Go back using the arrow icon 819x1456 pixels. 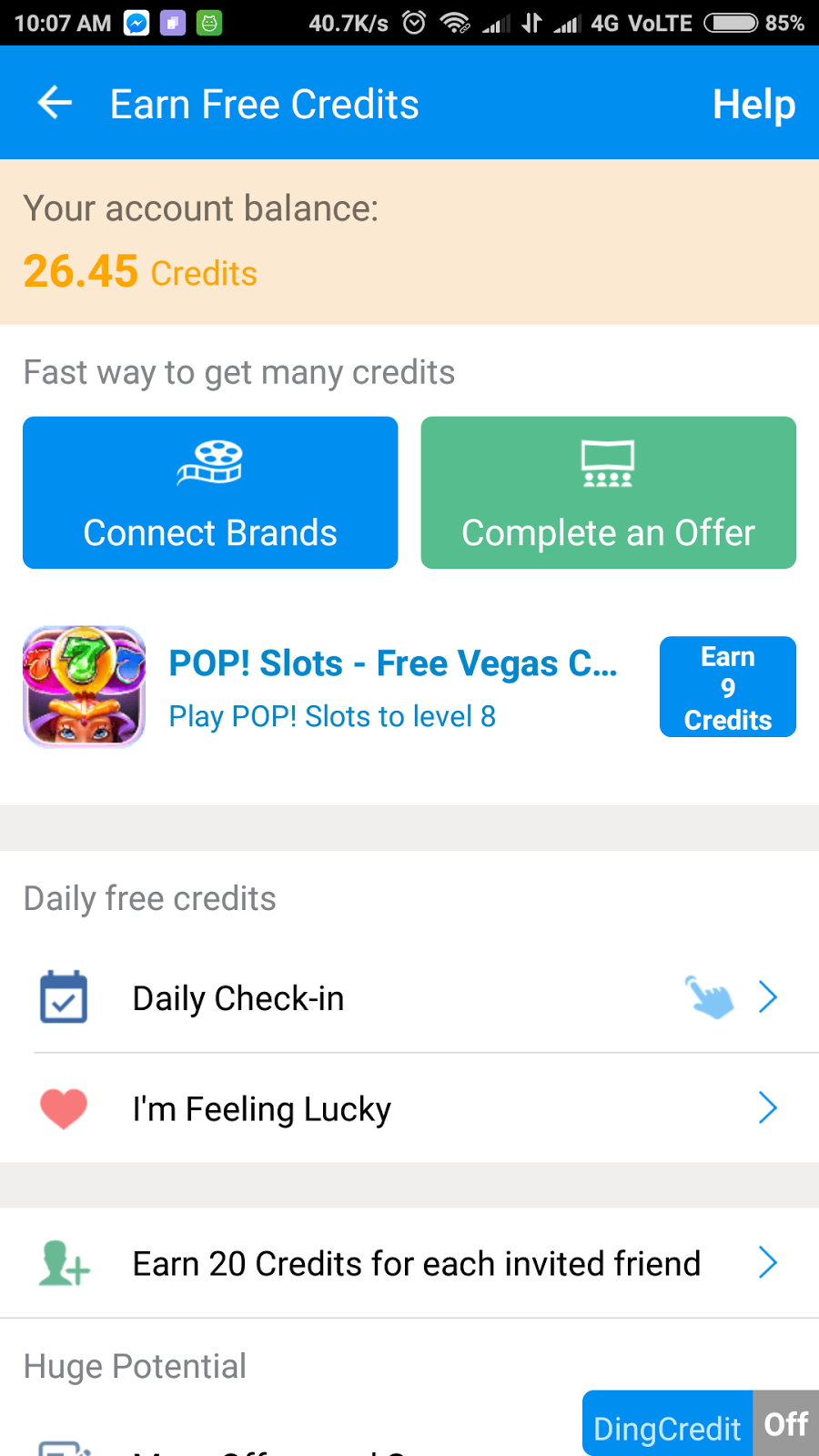click(55, 103)
